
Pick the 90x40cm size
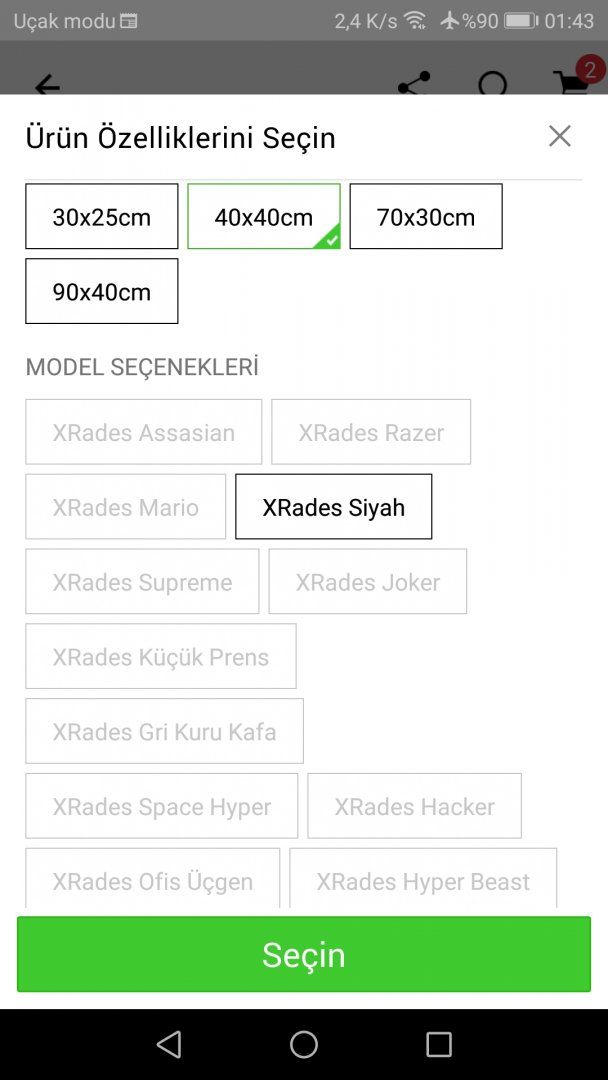pyautogui.click(x=102, y=291)
